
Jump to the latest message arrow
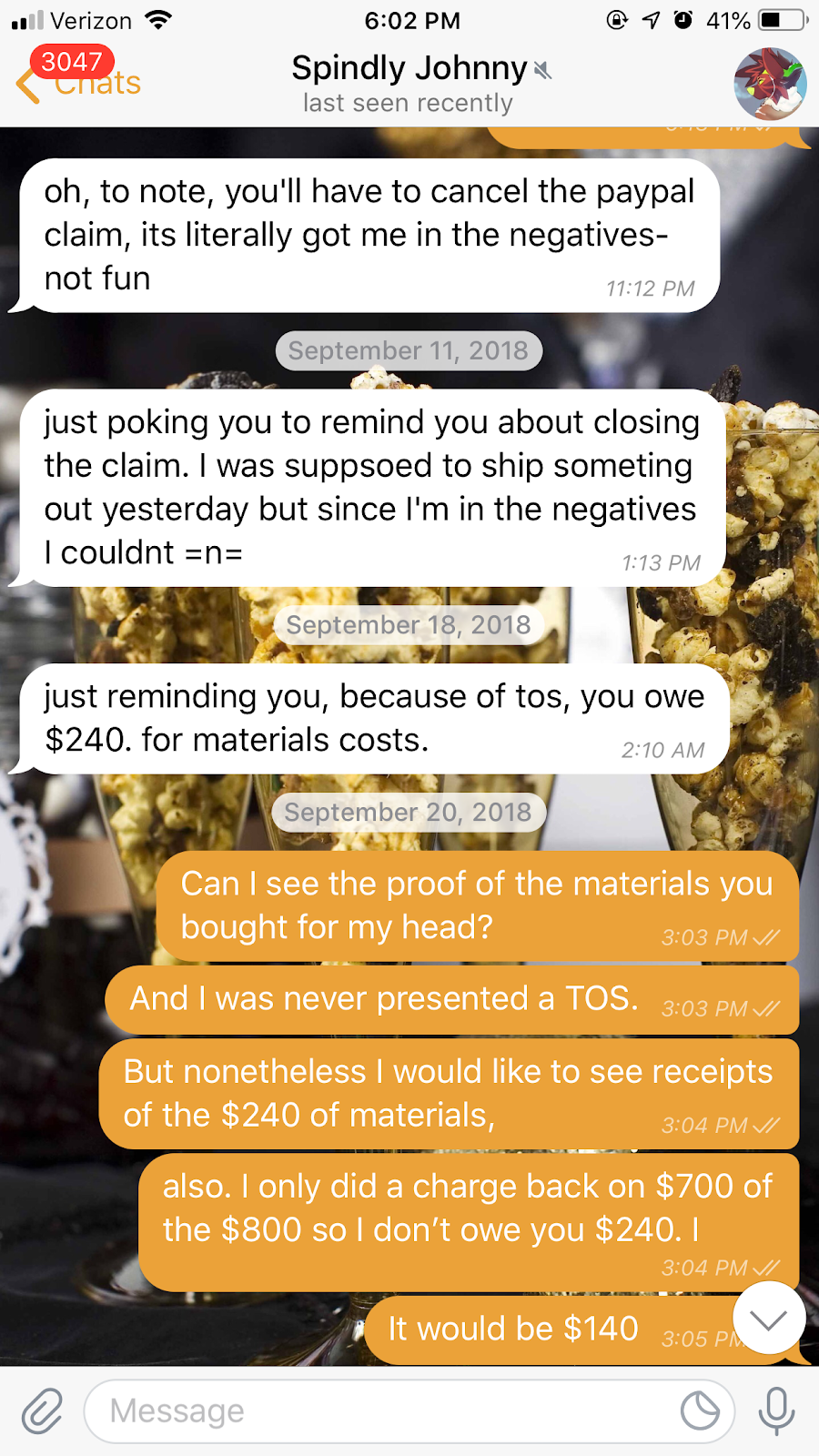coord(769,1319)
